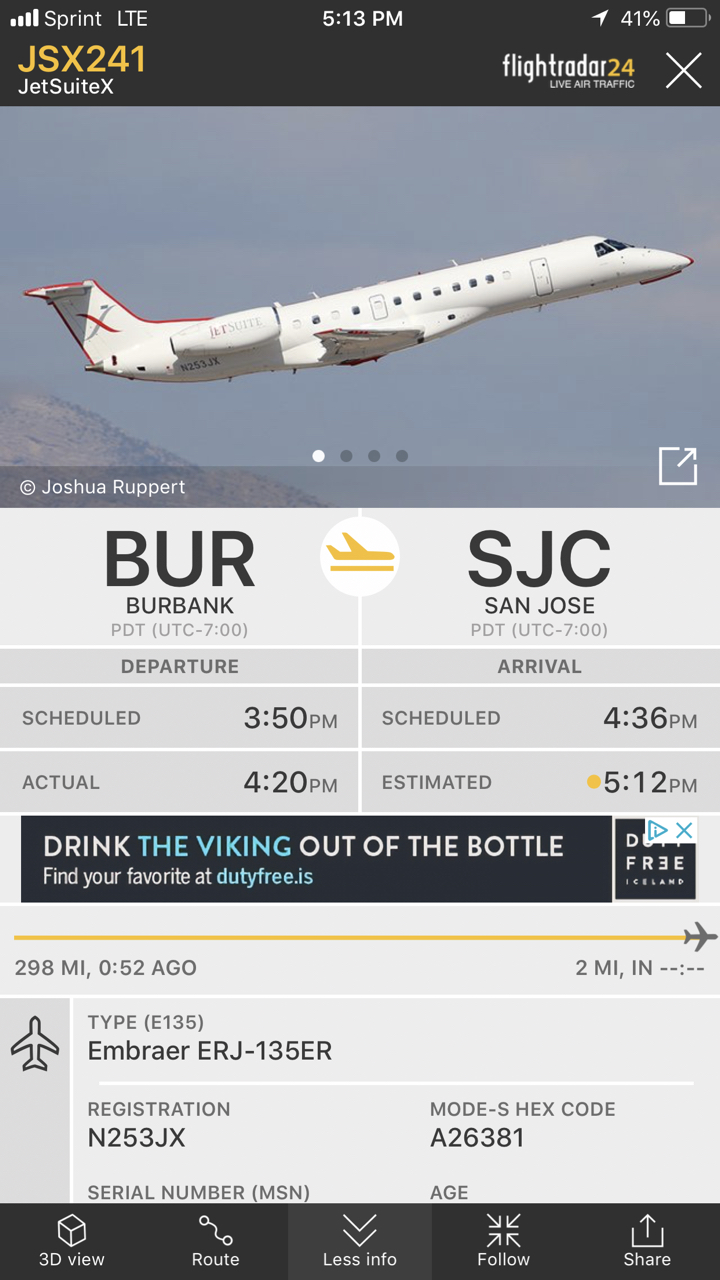Open the dutyfree.is Viking ad banner

point(316,860)
